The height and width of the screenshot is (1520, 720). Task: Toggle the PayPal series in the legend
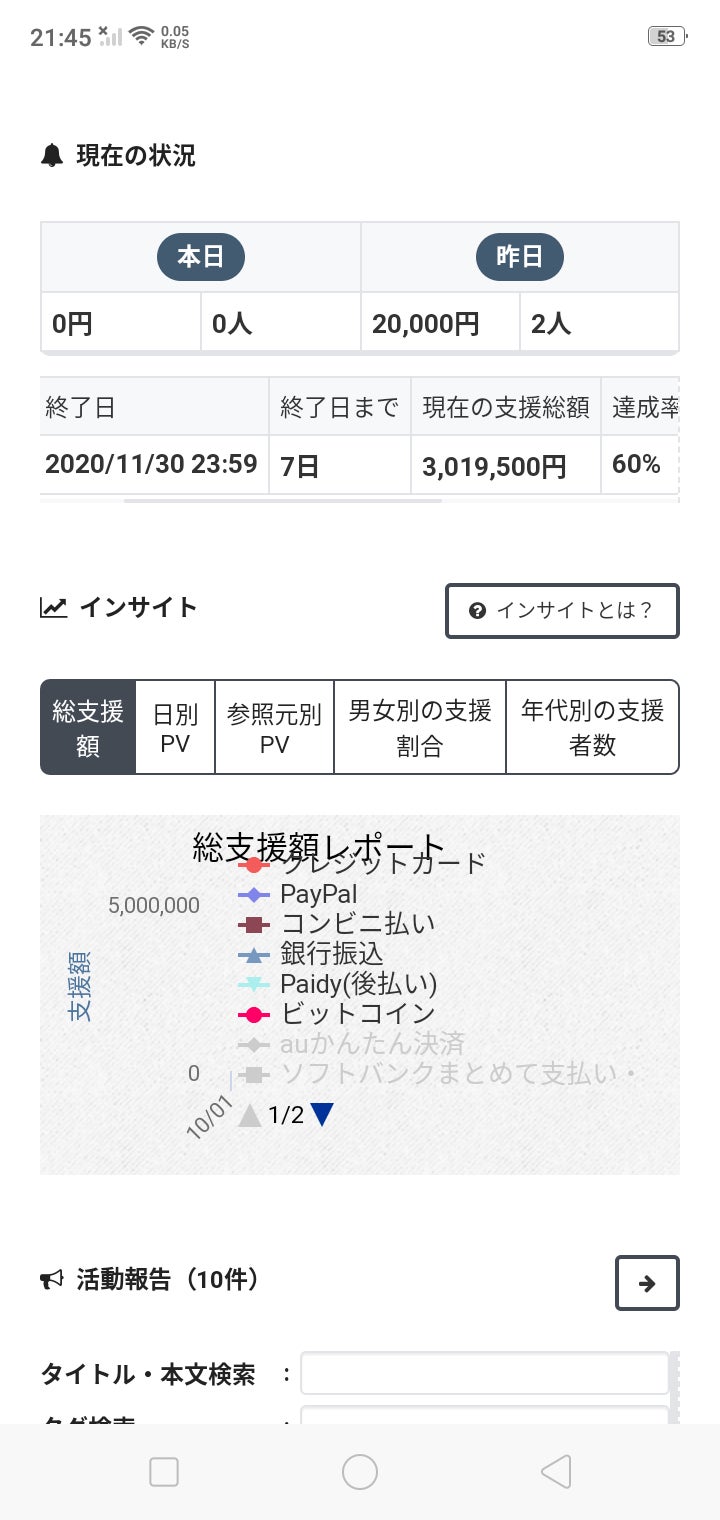click(298, 894)
